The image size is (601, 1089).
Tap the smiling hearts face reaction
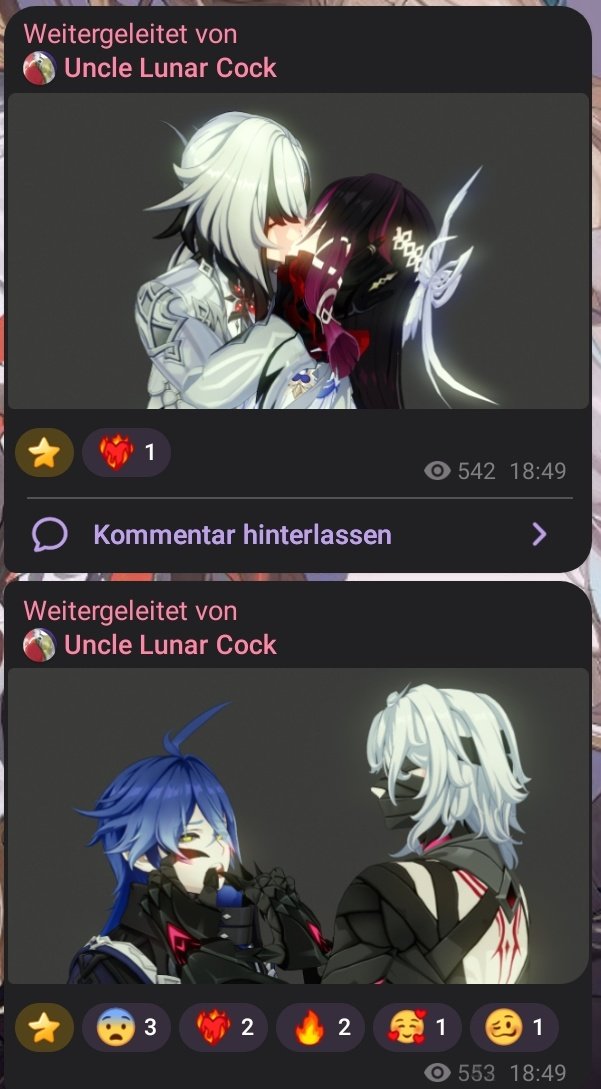[x=415, y=1028]
